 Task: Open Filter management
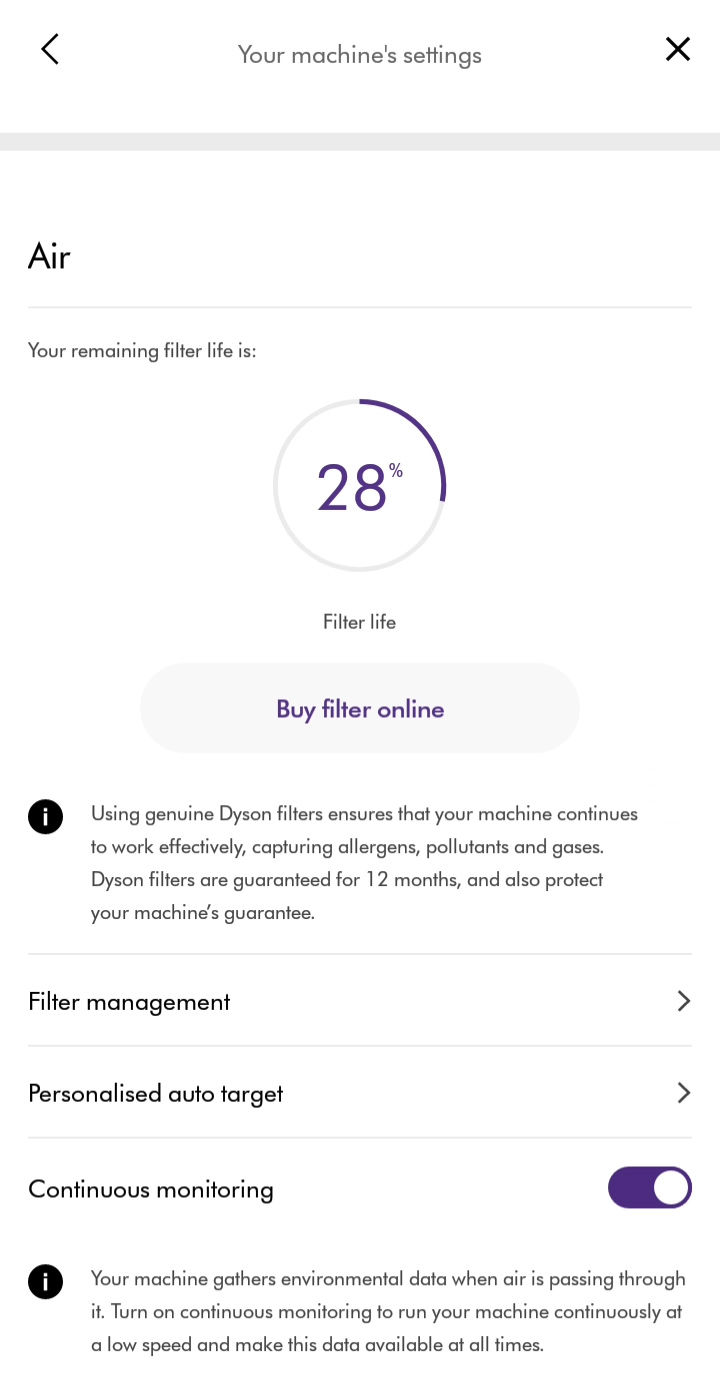tap(360, 1001)
